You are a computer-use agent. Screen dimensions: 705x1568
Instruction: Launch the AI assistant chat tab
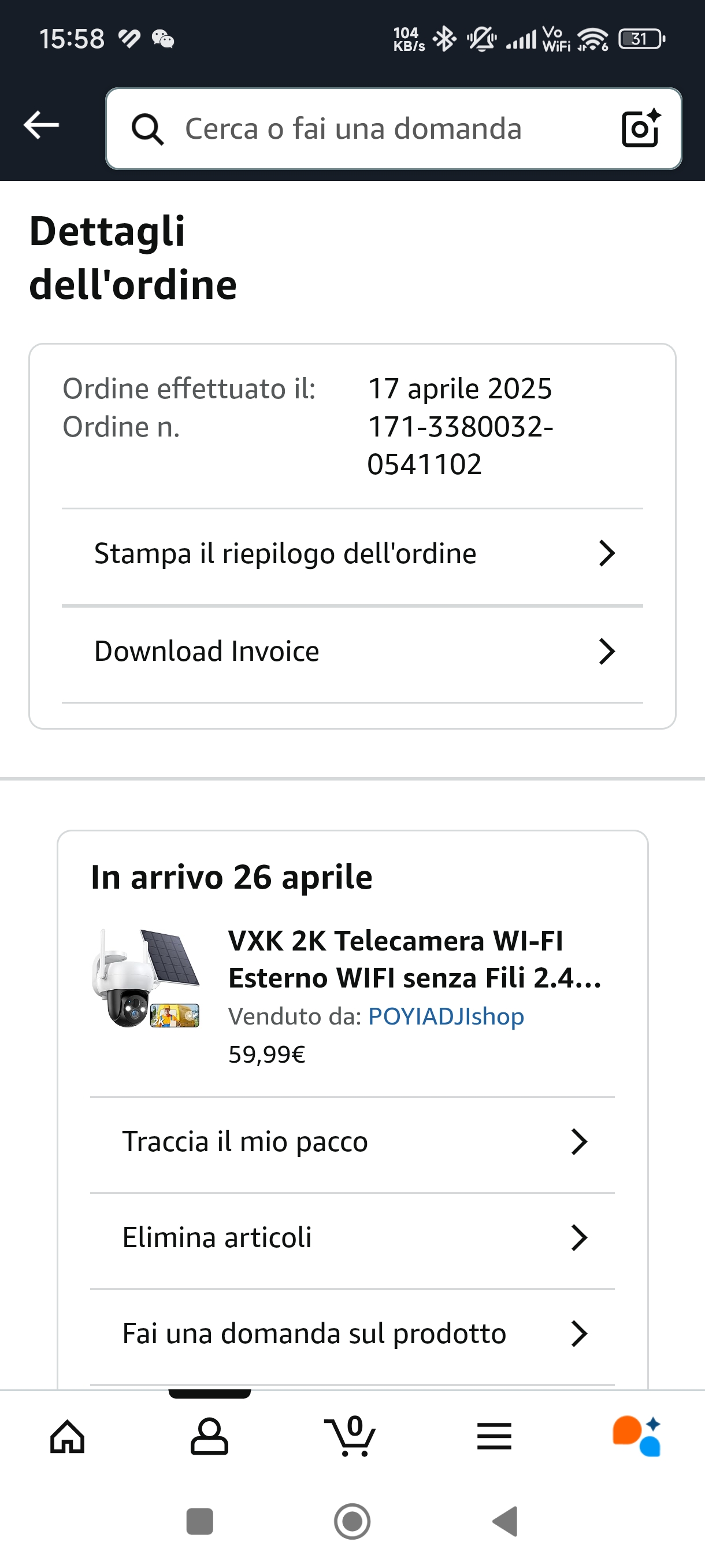point(636,1437)
